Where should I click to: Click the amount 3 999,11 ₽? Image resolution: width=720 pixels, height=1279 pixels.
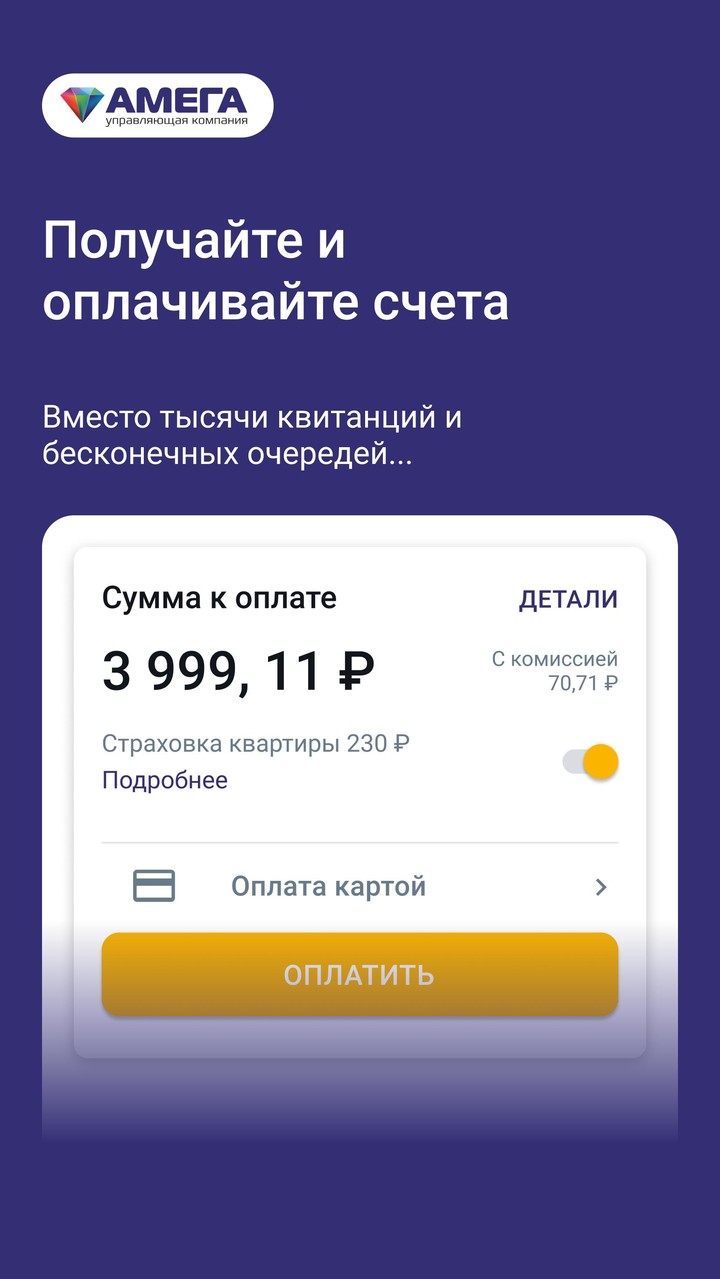(238, 668)
